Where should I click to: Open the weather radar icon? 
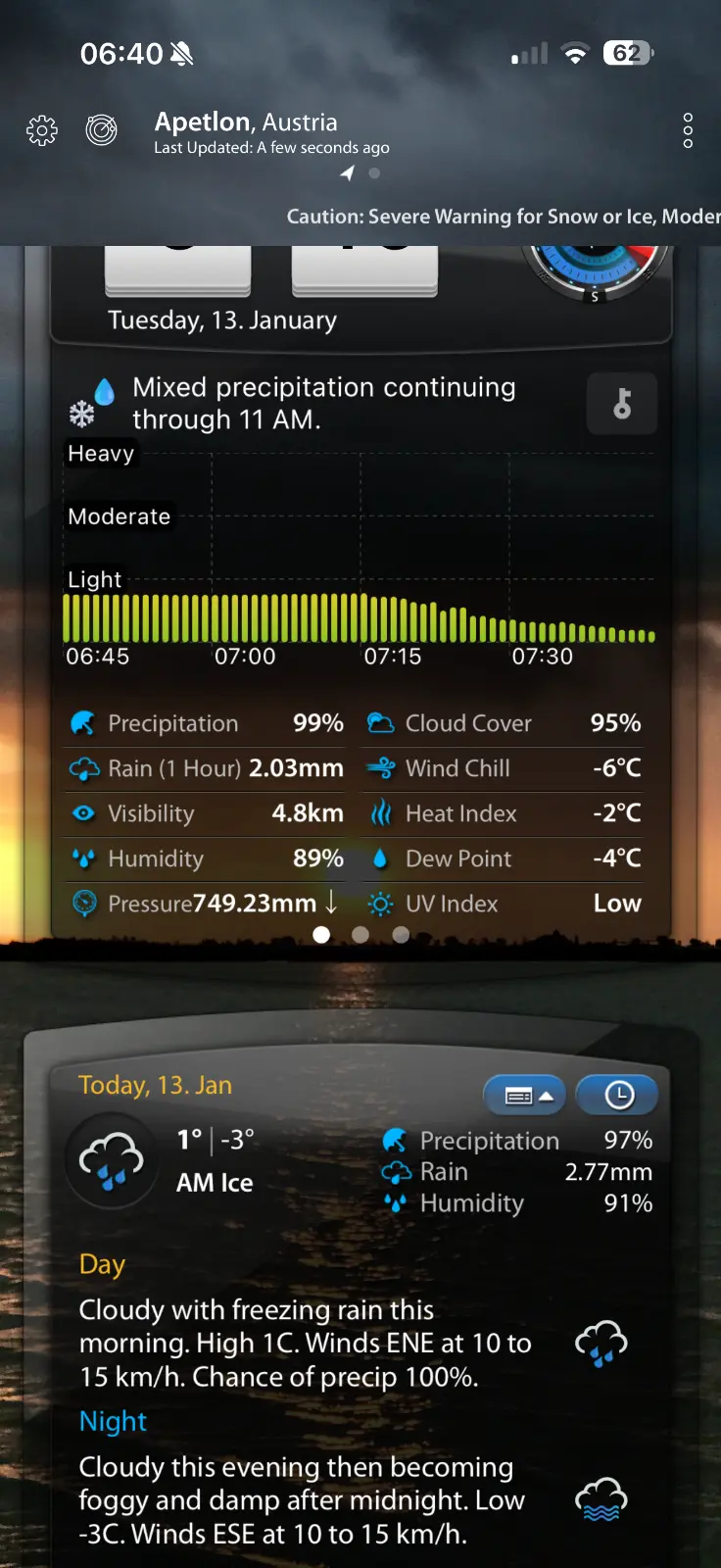(101, 129)
